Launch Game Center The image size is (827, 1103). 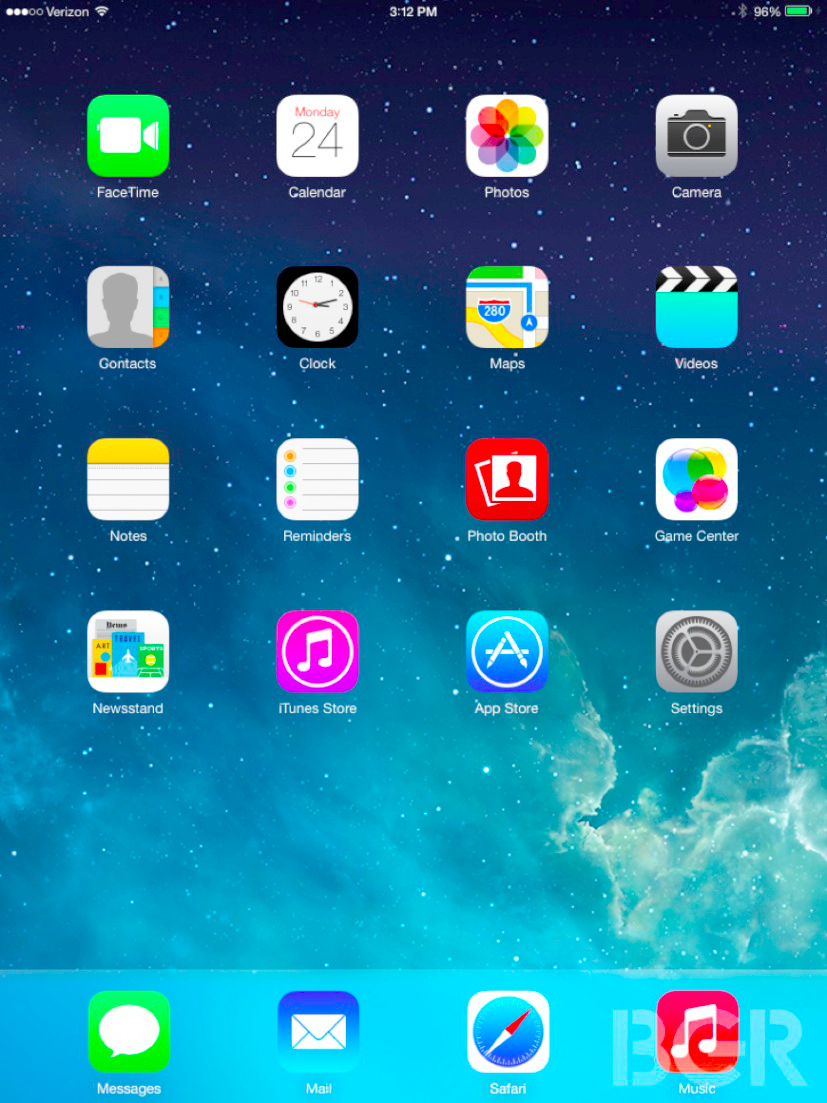click(x=696, y=479)
